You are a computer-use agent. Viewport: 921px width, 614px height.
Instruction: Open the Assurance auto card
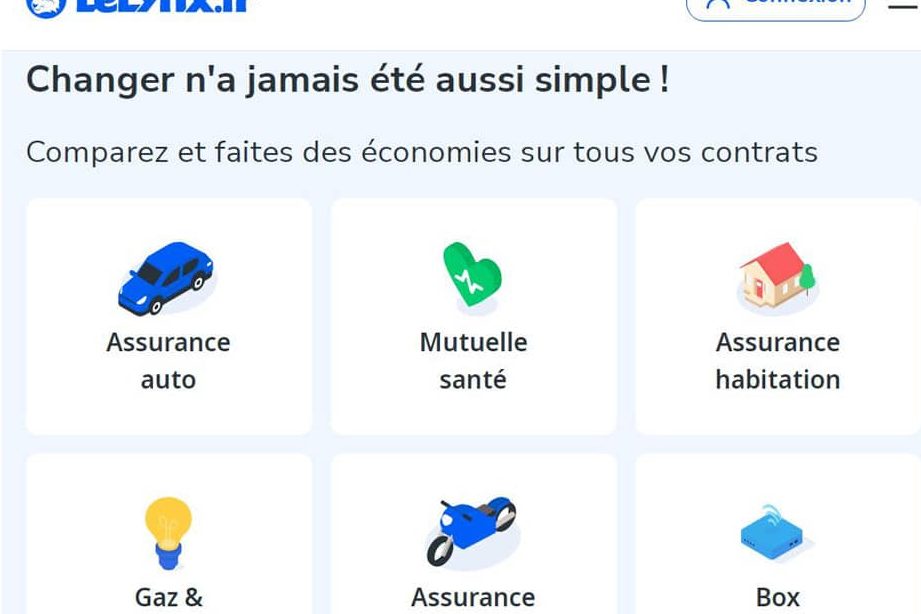[168, 316]
